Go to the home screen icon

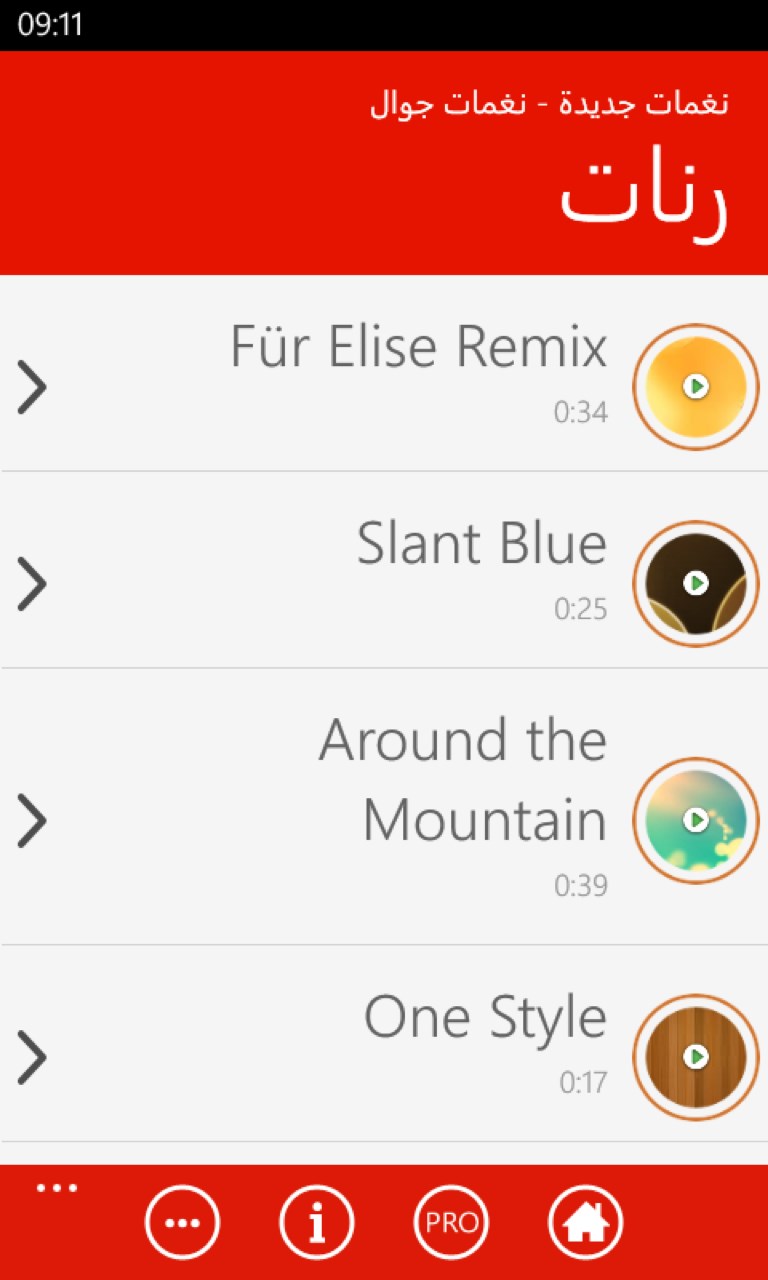[x=586, y=1222]
